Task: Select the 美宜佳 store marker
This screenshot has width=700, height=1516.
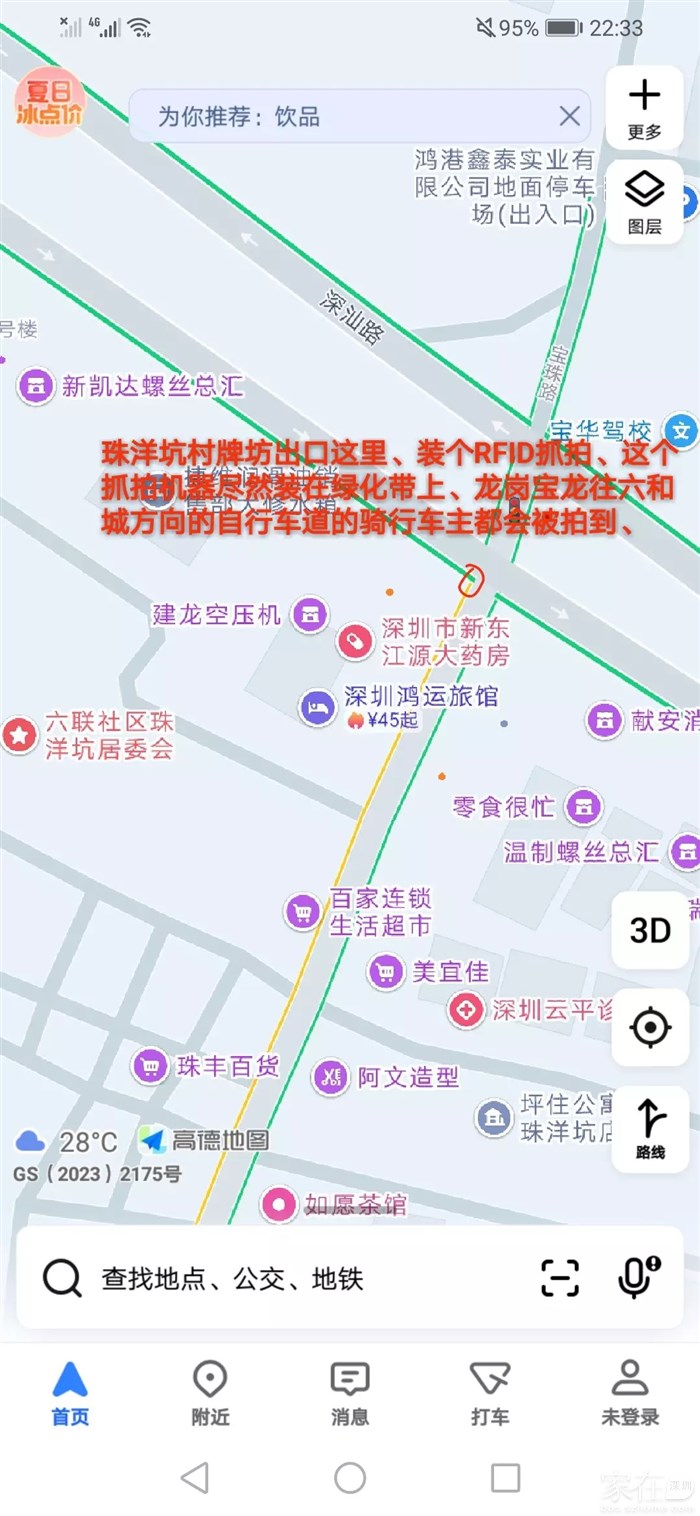Action: coord(386,971)
